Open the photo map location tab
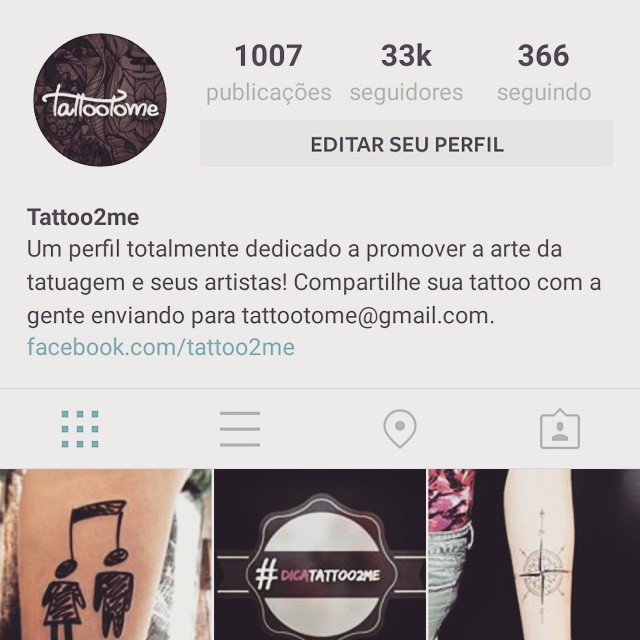Viewport: 640px width, 640px height. point(400,429)
